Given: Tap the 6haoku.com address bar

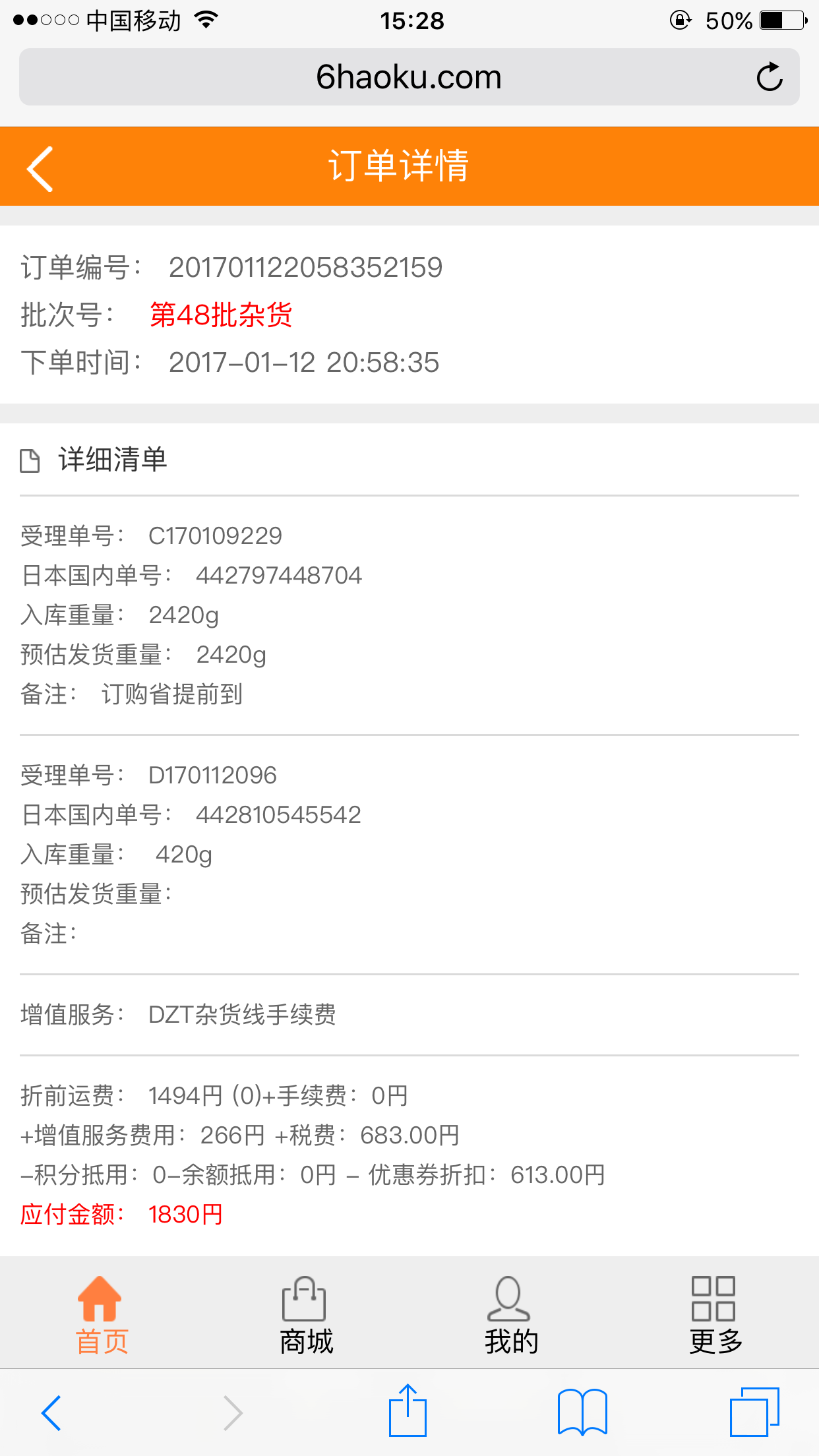Looking at the screenshot, I should coord(409,77).
